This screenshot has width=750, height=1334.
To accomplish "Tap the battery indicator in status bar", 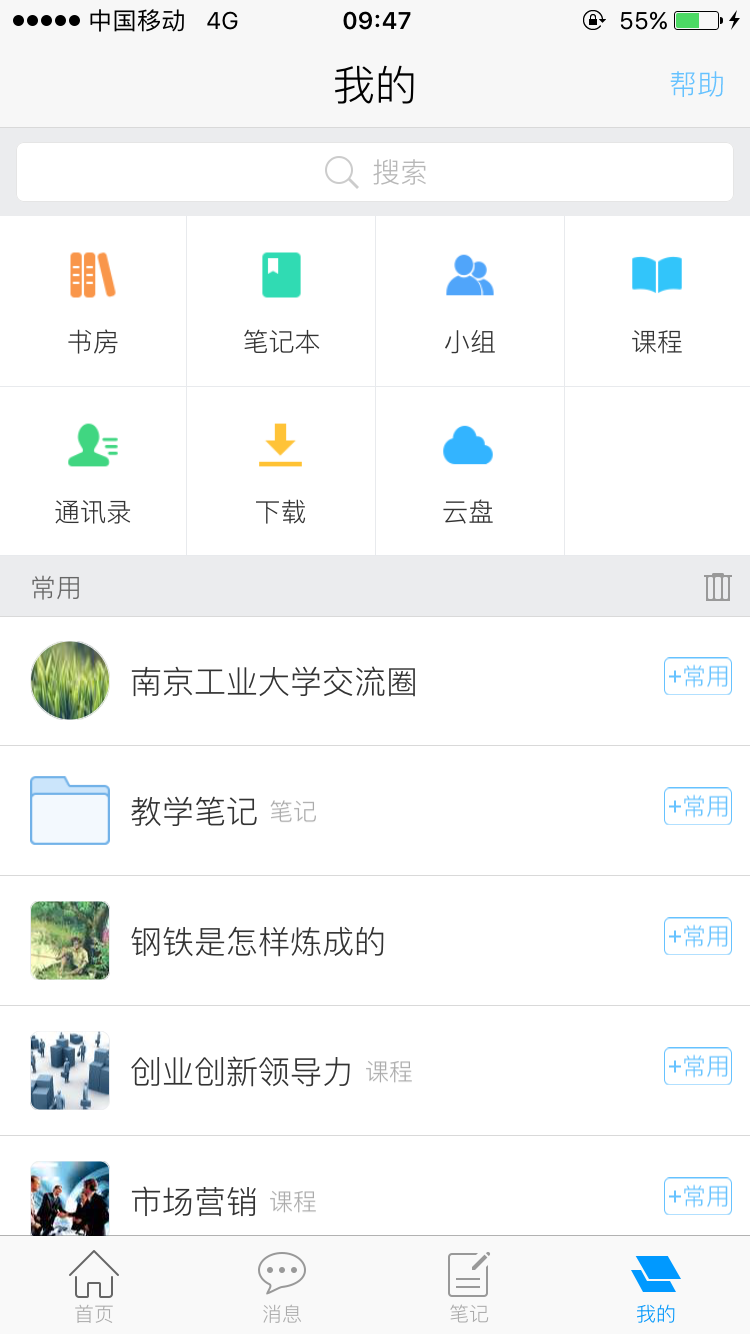I will (x=695, y=18).
